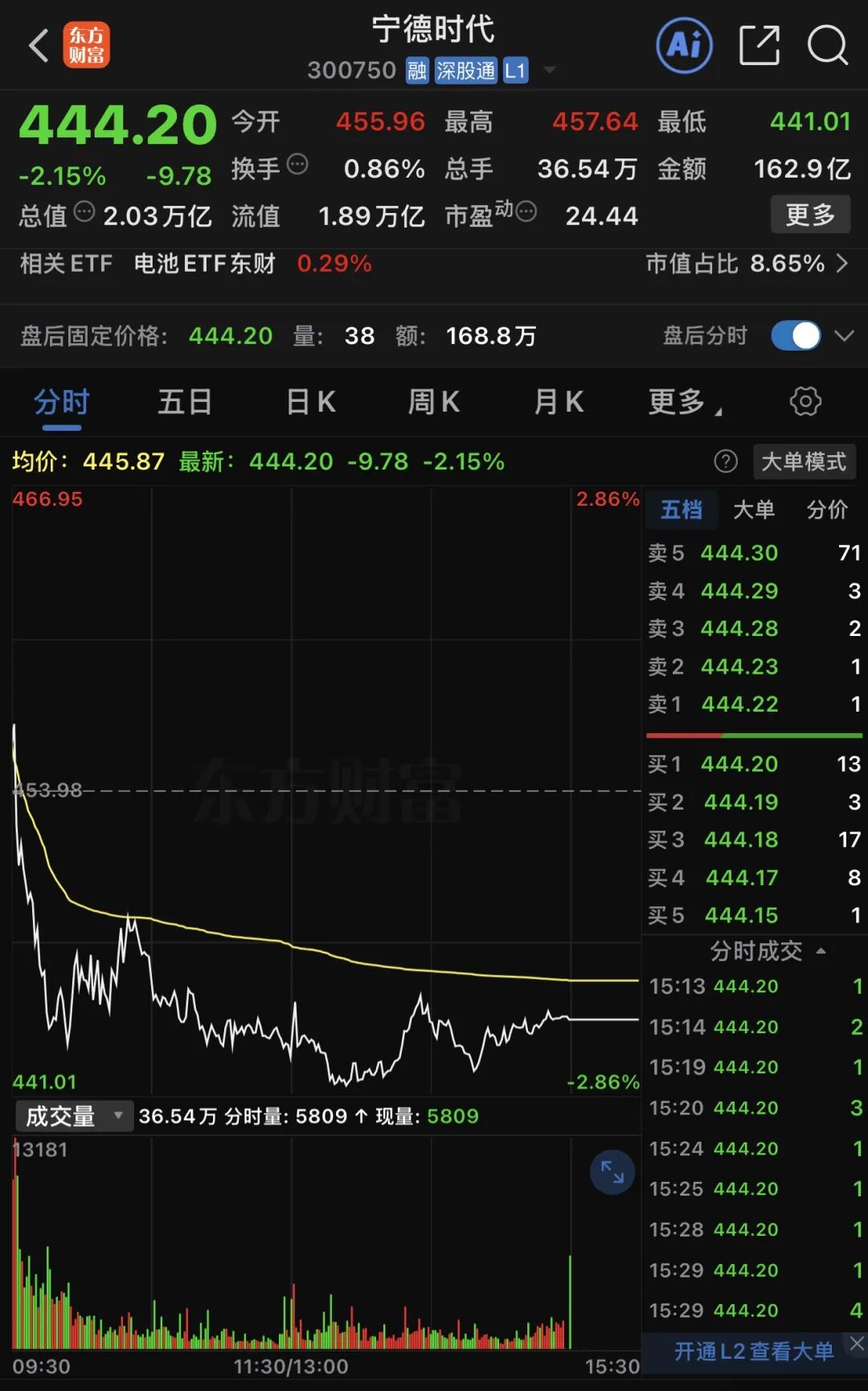Open the 更多 chart types dropdown
Image resolution: width=868 pixels, height=1391 pixels.
[x=683, y=402]
